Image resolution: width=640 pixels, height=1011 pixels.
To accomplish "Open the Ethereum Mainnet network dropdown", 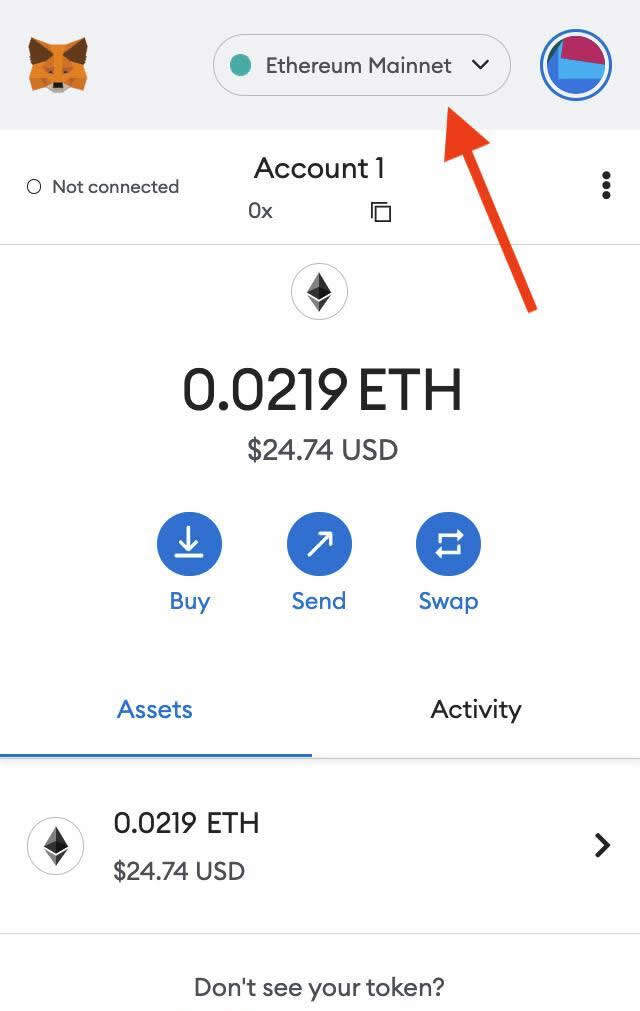I will [361, 66].
